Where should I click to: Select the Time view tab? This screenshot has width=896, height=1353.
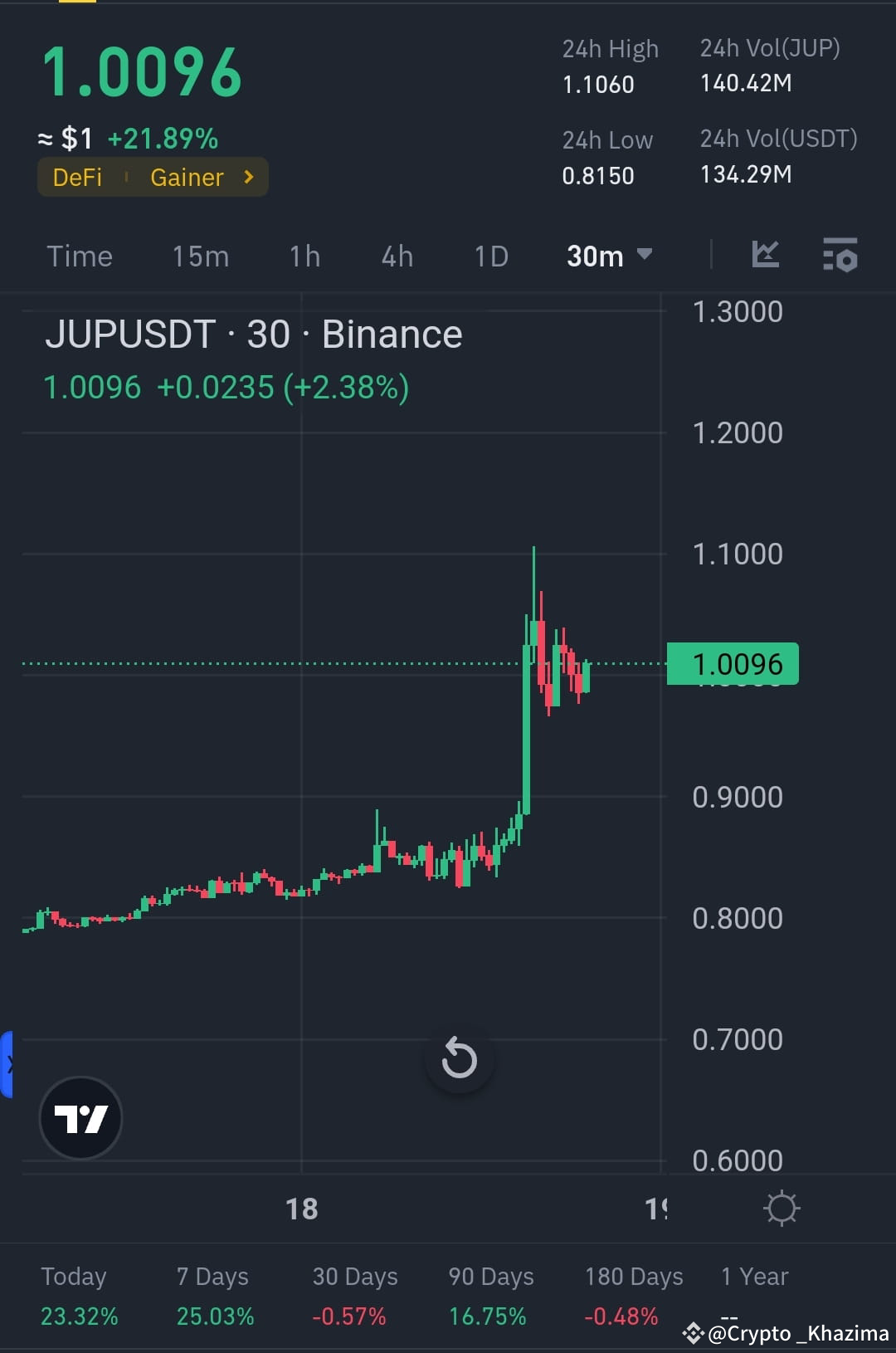coord(80,256)
